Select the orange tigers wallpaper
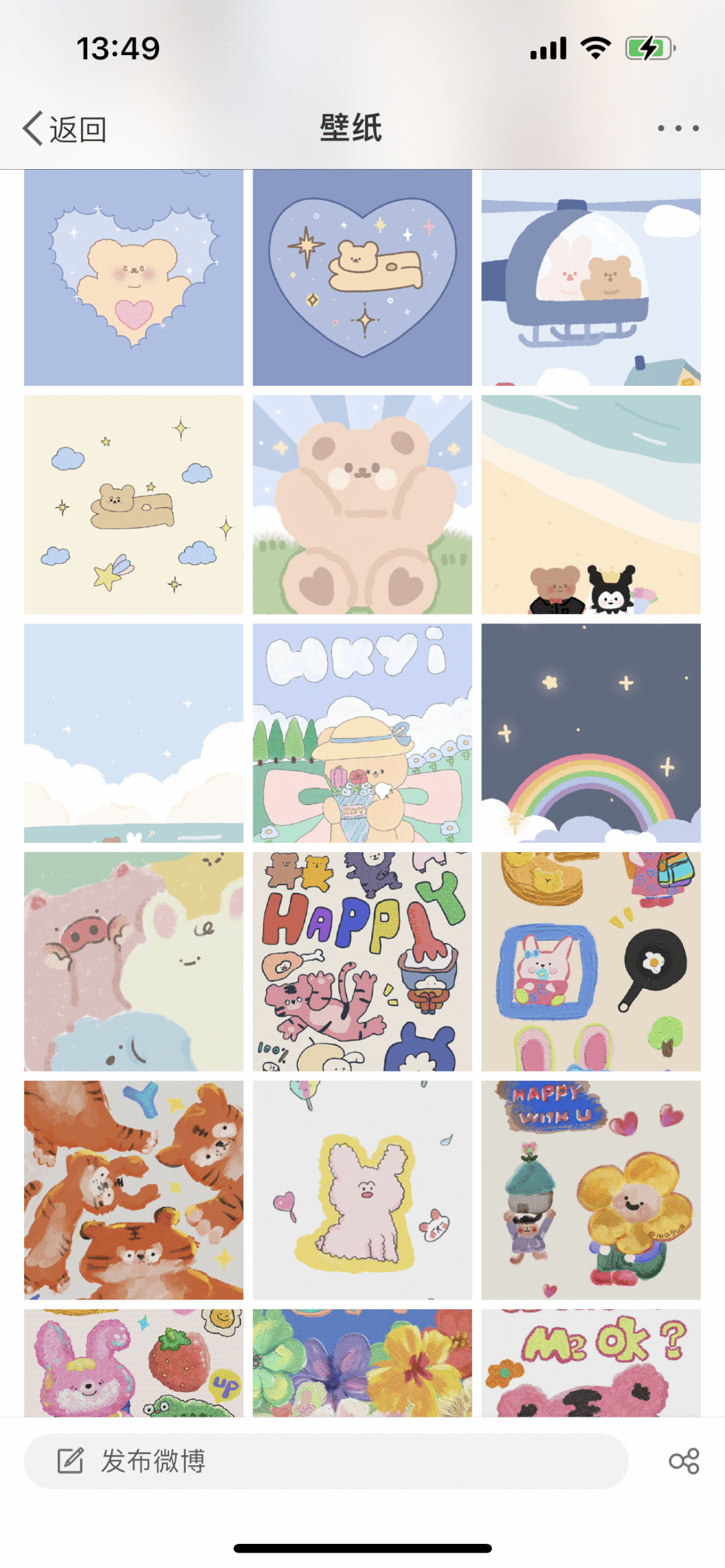The width and height of the screenshot is (725, 1568). [x=134, y=1190]
